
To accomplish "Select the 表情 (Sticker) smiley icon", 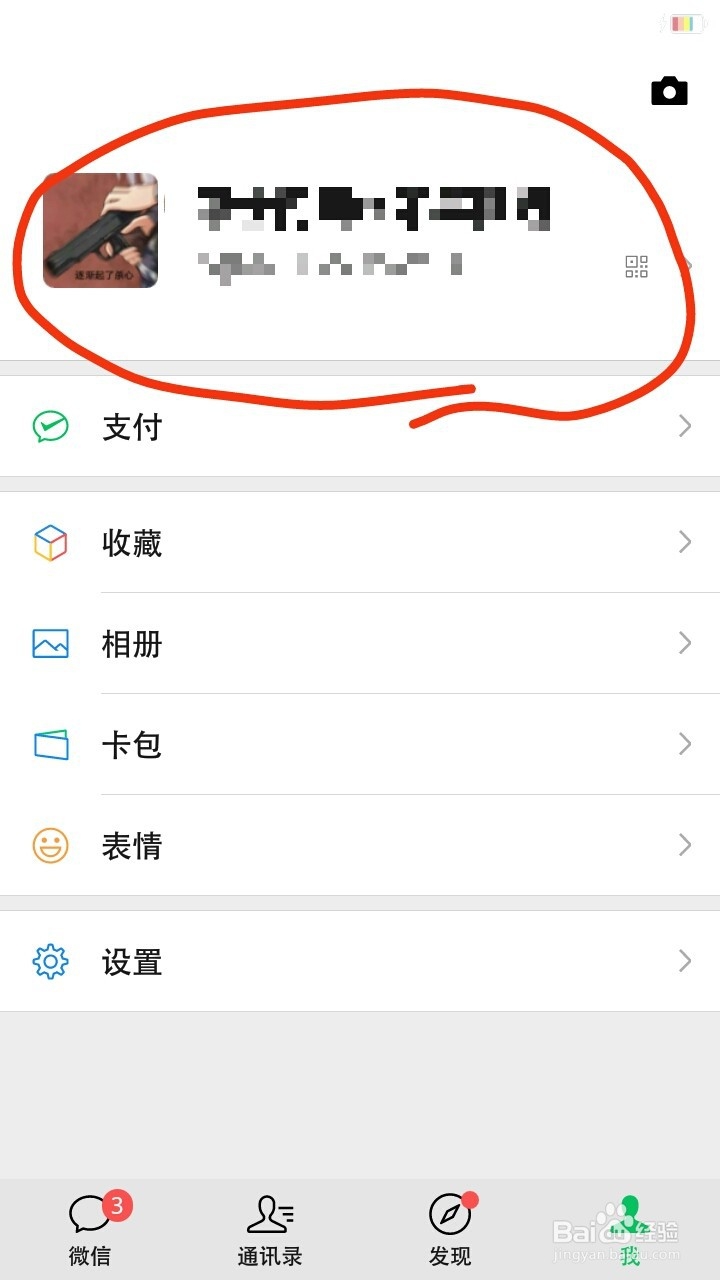I will (x=51, y=846).
